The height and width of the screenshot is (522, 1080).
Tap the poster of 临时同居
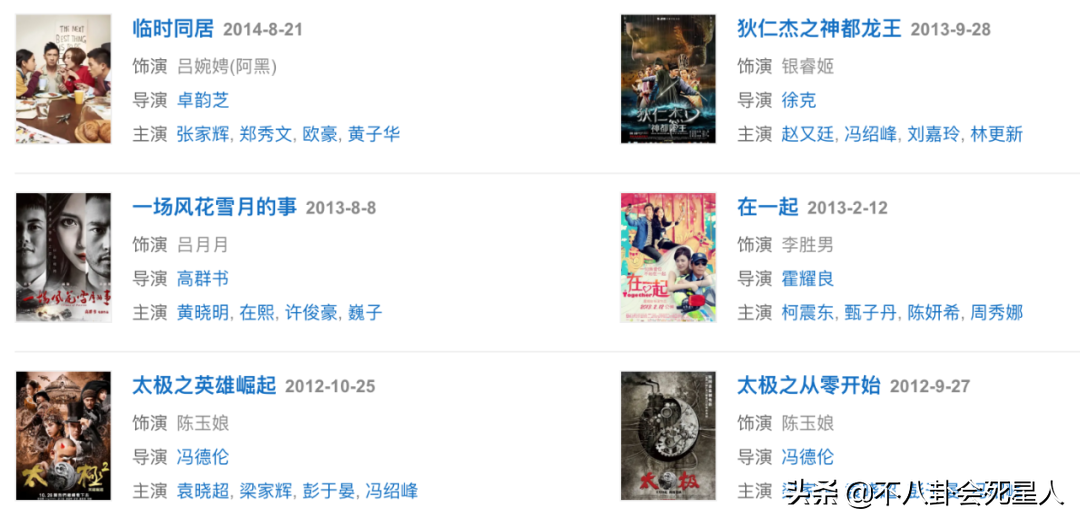63,79
